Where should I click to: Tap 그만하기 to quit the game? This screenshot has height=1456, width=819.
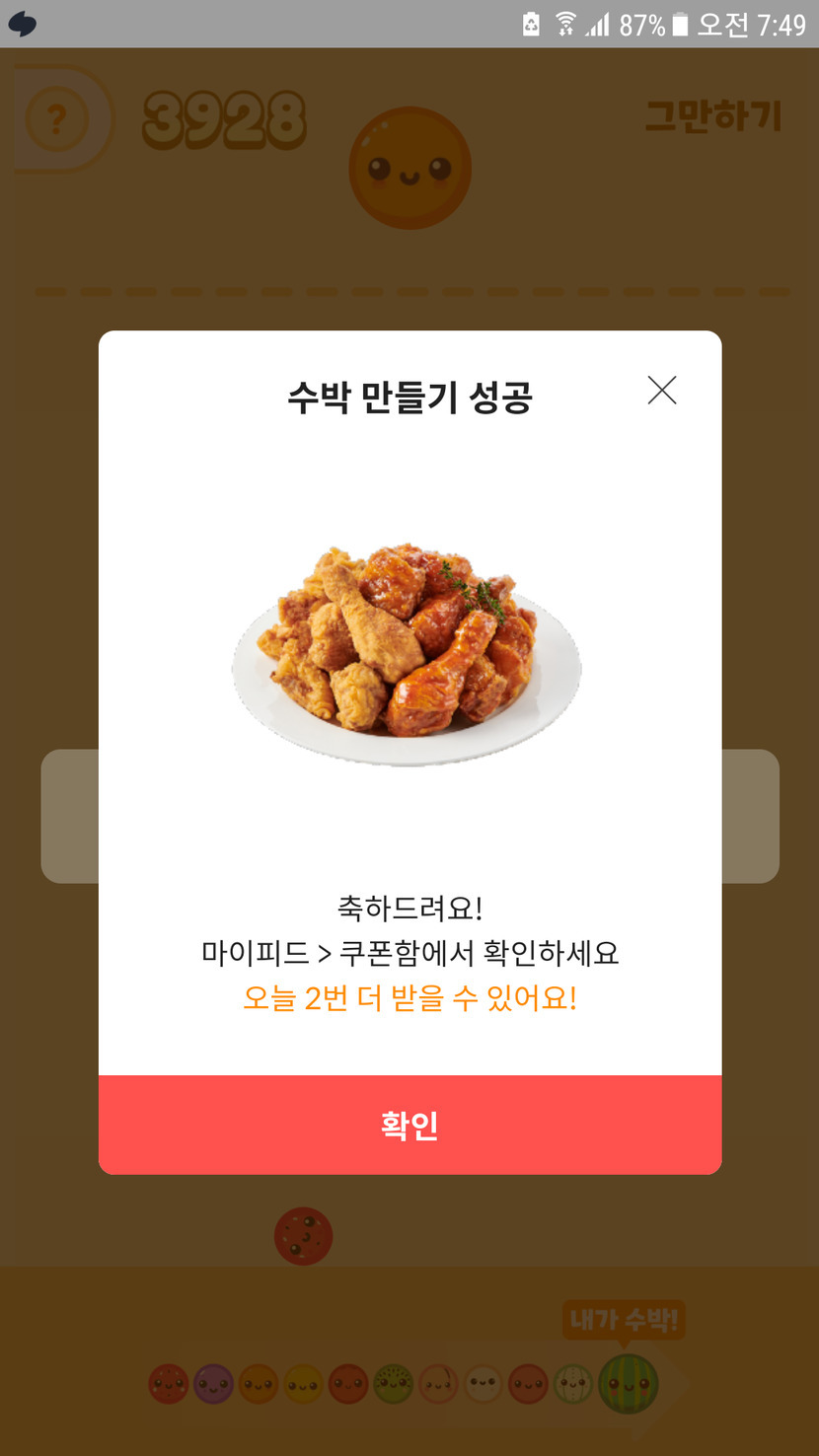point(712,117)
